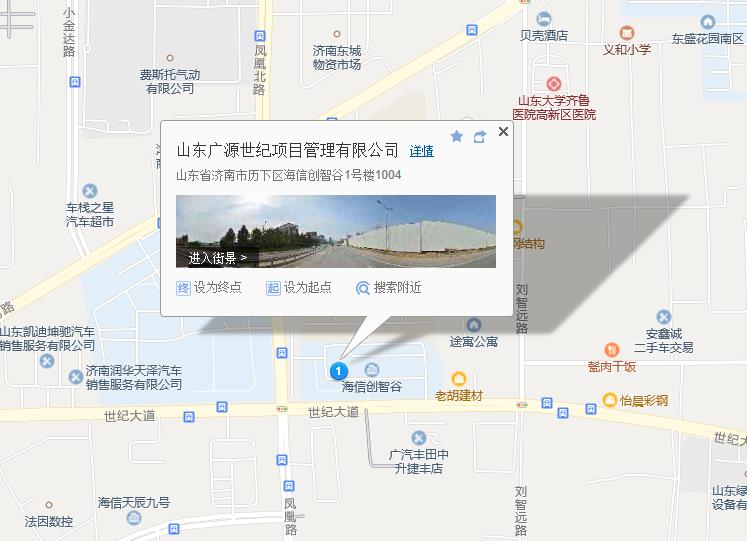Select 车栈之星汽车超市 on the map

point(90,191)
